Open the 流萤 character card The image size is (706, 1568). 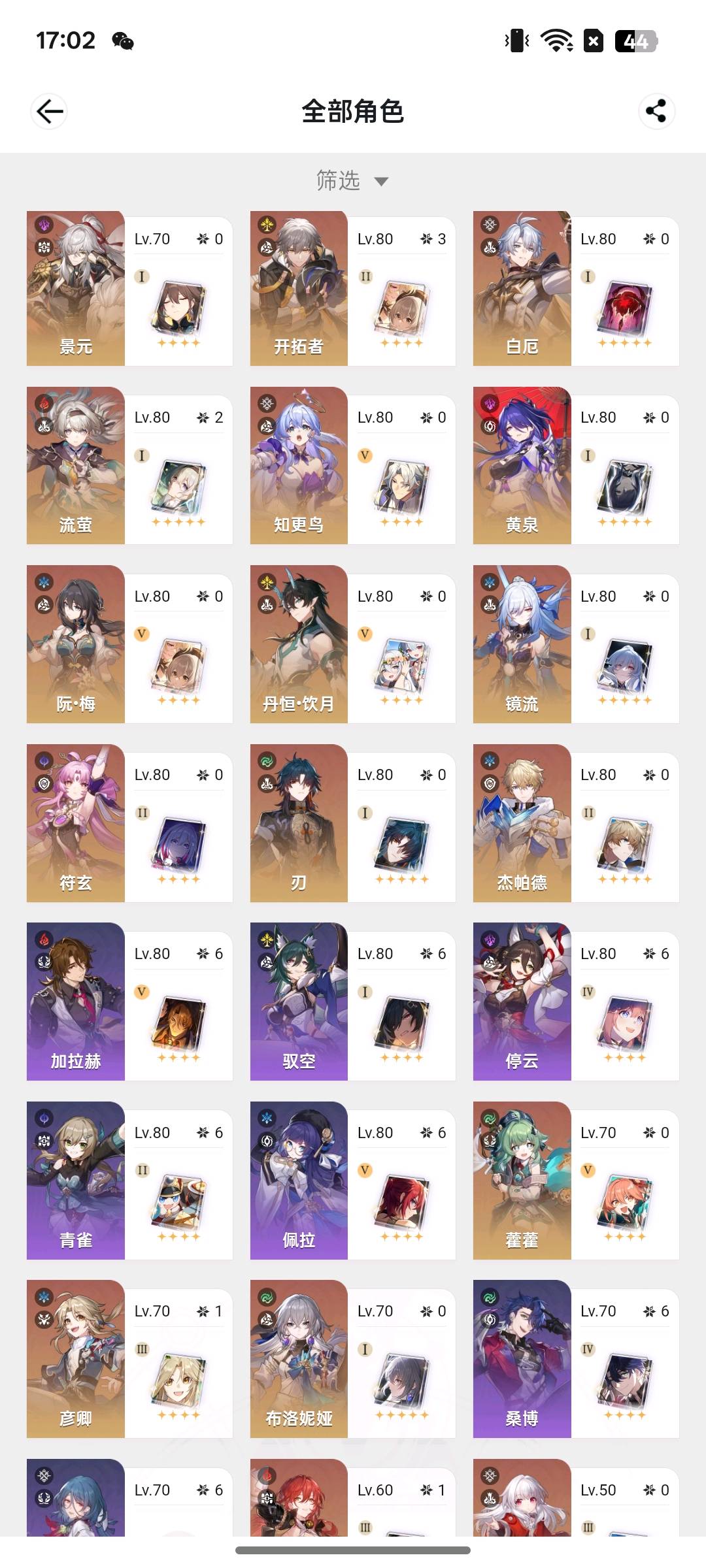point(129,466)
